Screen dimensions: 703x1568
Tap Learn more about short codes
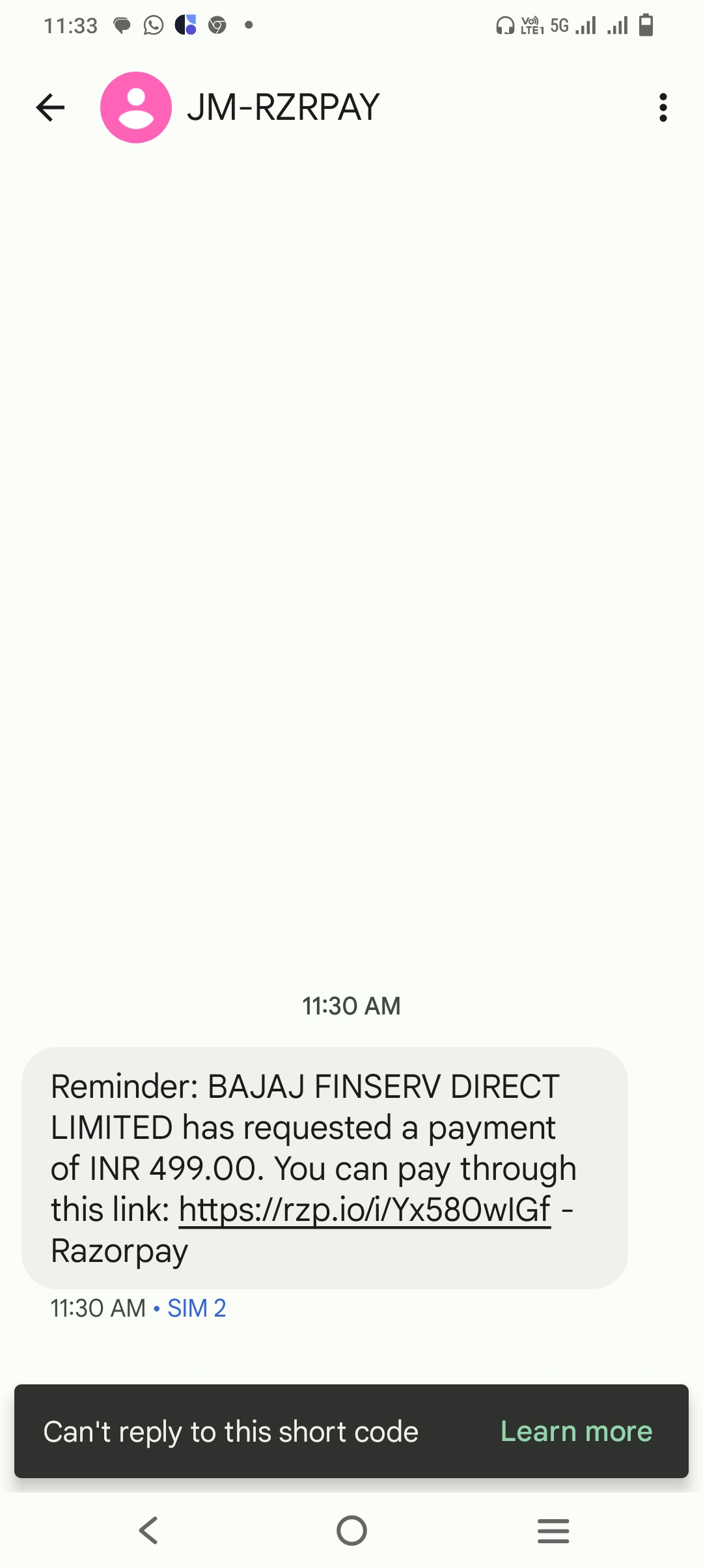click(576, 1431)
